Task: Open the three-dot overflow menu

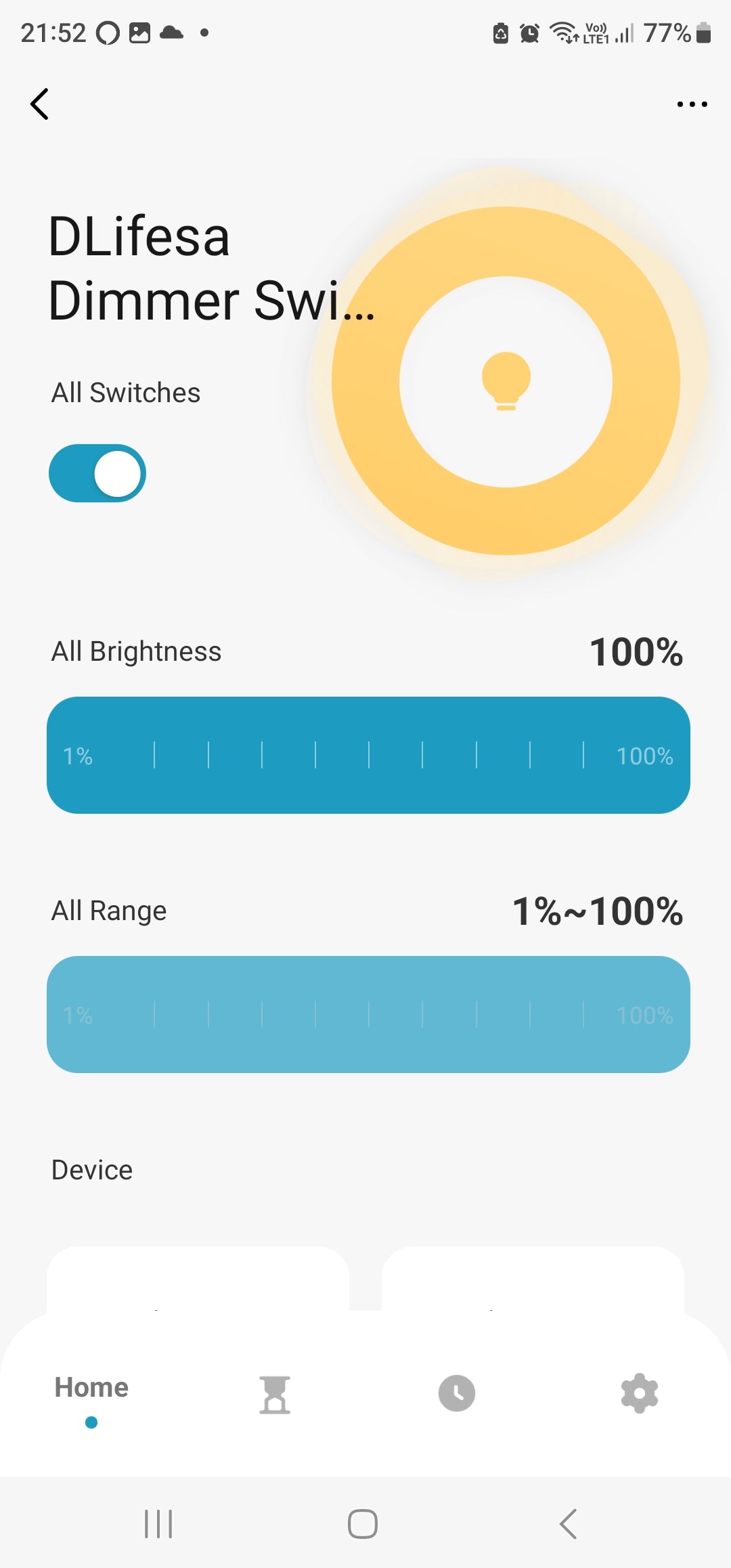Action: [x=692, y=104]
